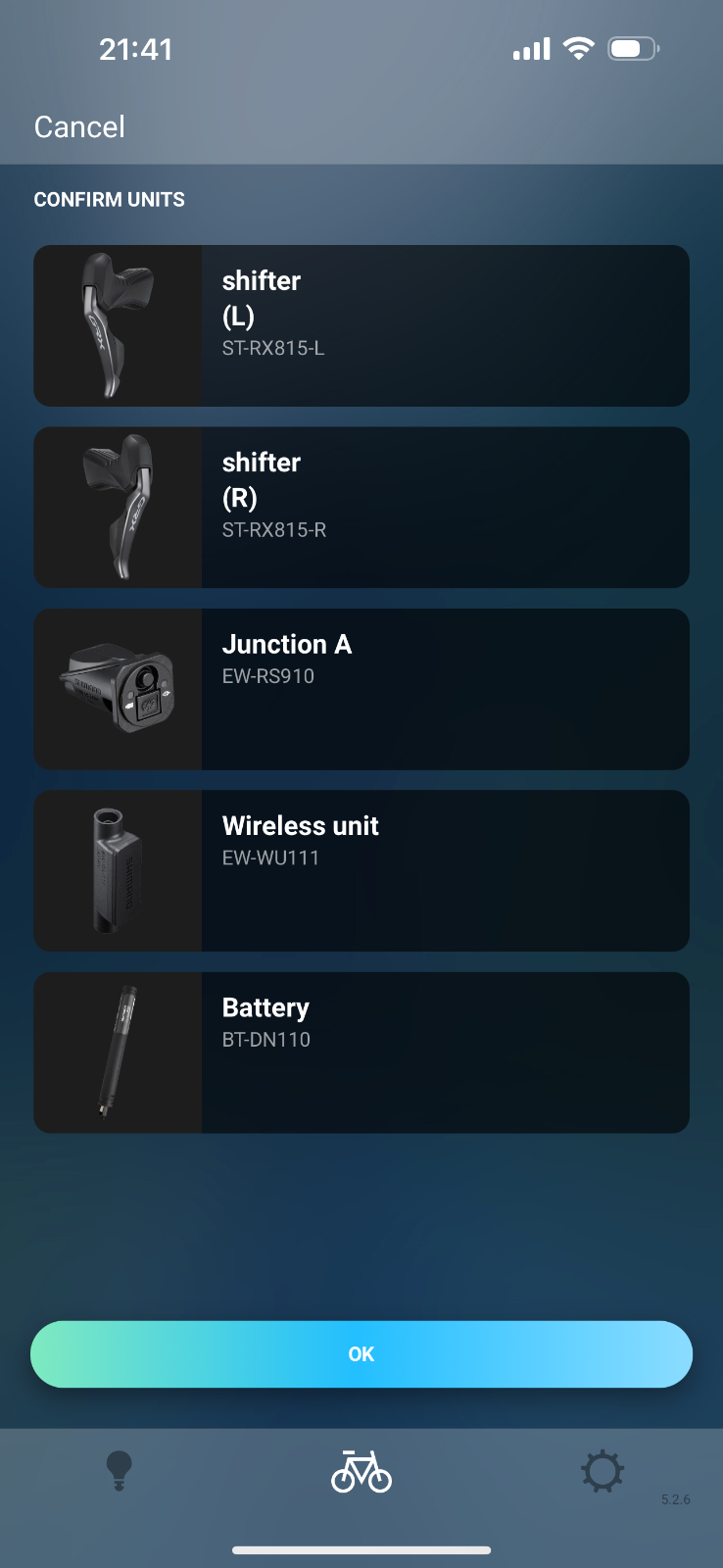This screenshot has width=723, height=1568.
Task: Open the Wireless unit EW-WU111 card
Action: pos(361,870)
